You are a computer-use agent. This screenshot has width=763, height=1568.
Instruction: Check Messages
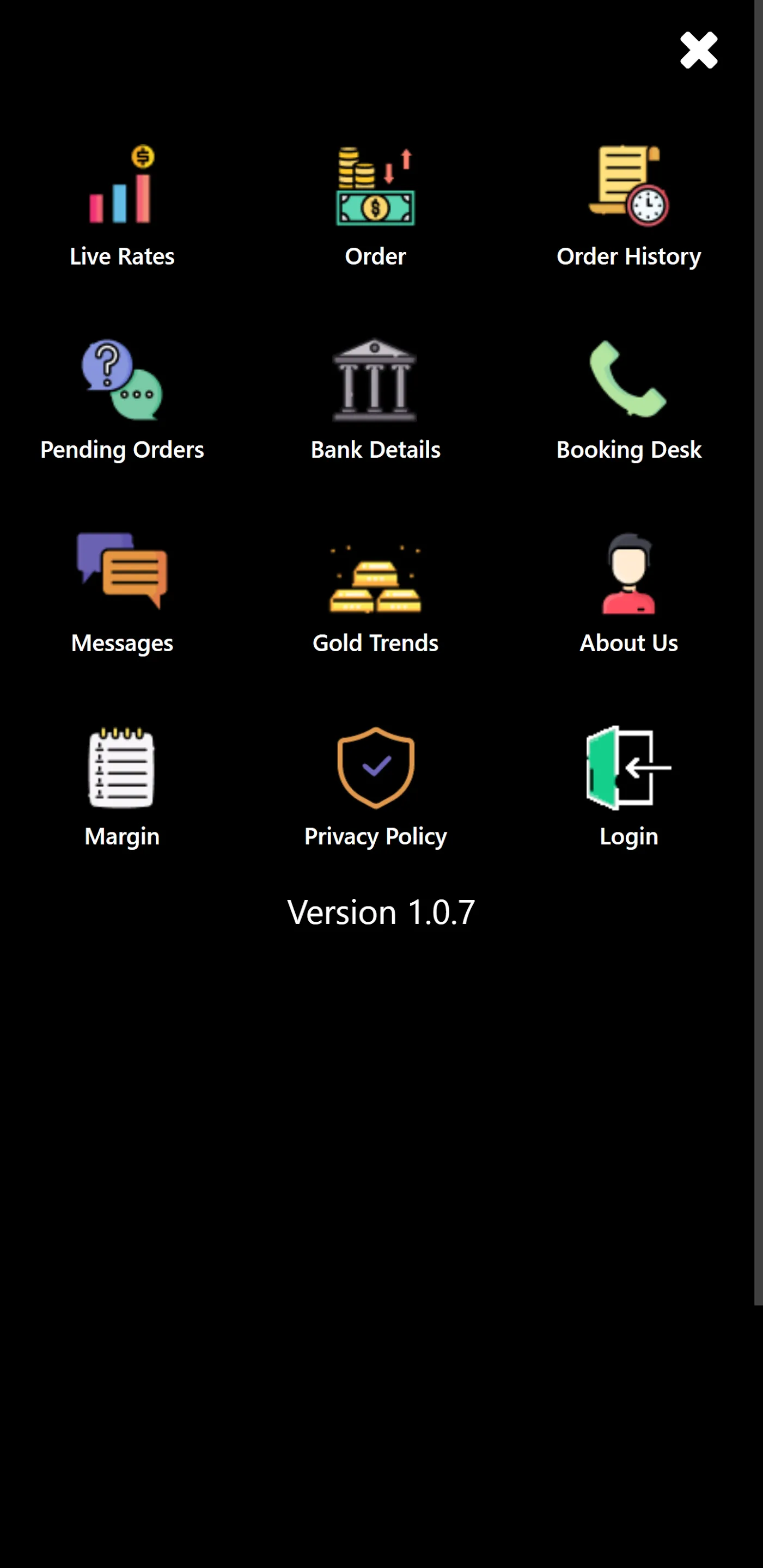click(122, 593)
